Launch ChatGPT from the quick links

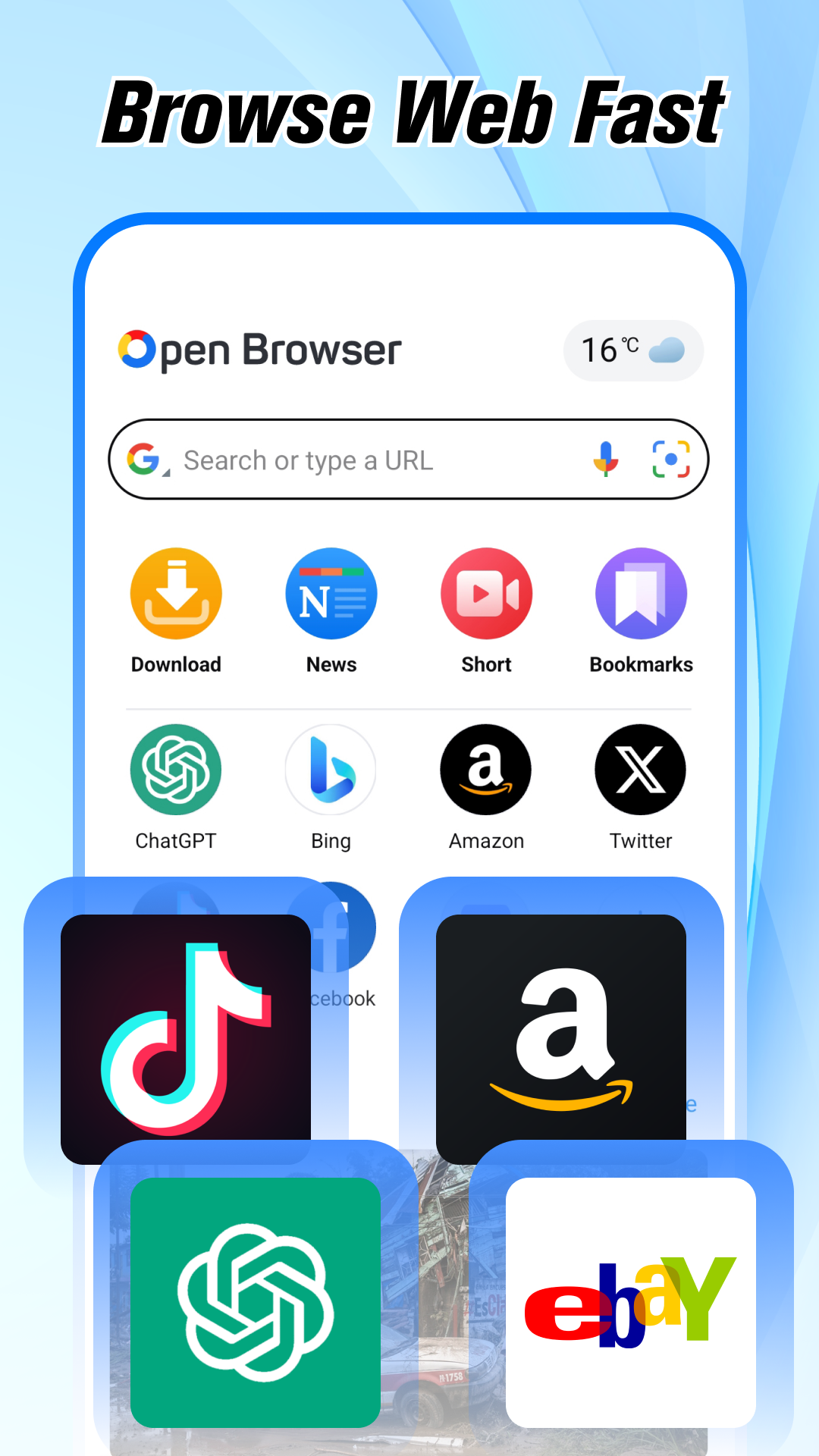176,770
